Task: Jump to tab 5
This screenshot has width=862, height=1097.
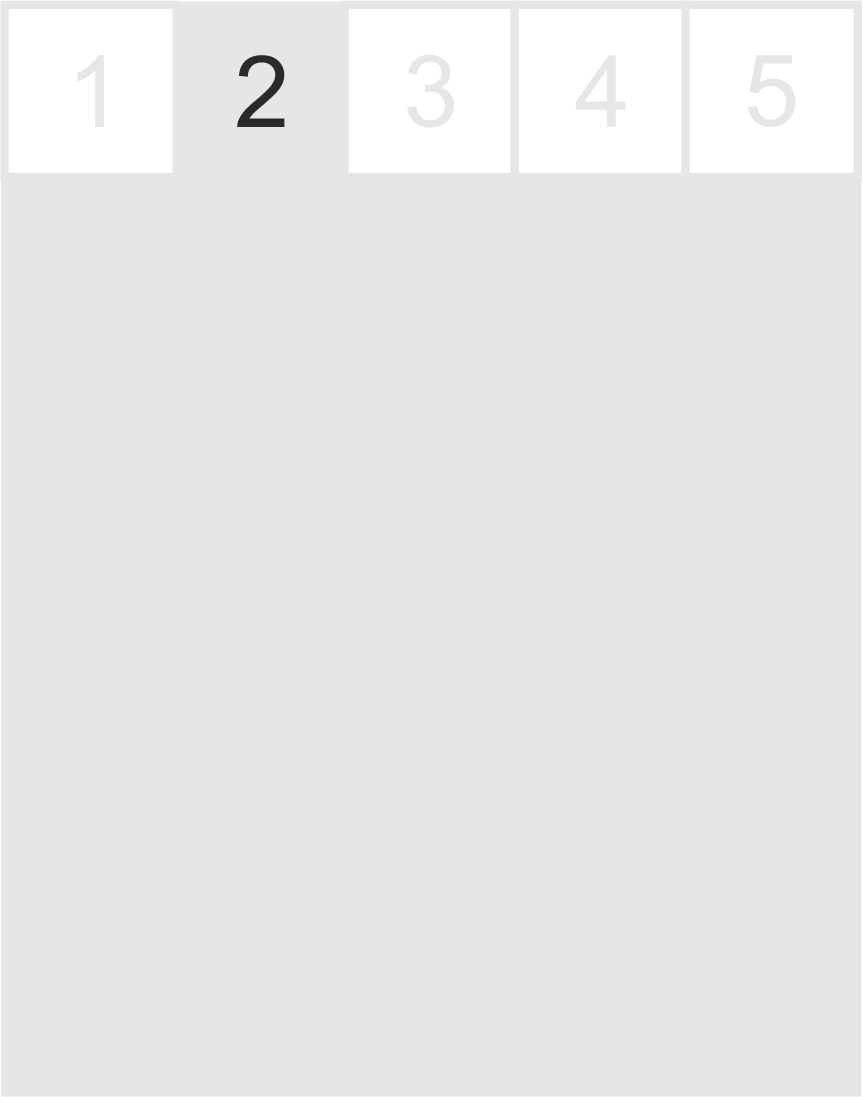Action: (x=771, y=91)
